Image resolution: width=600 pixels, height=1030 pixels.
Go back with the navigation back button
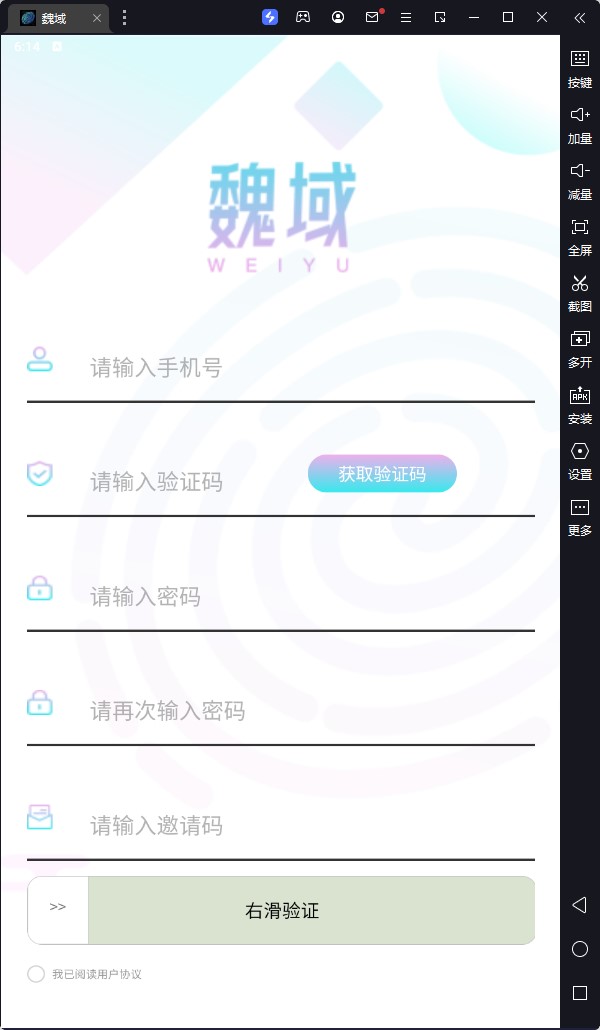coord(579,905)
